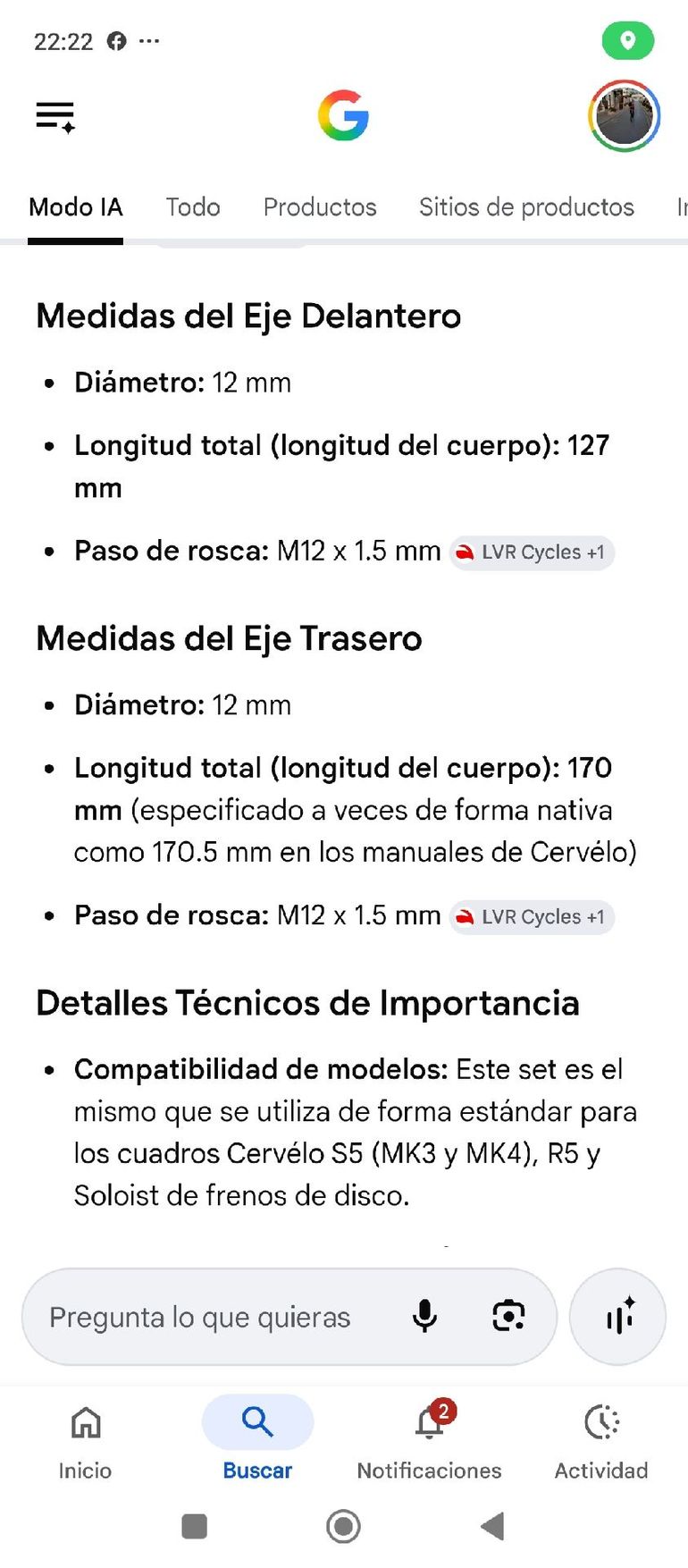The height and width of the screenshot is (1568, 688).
Task: Tap the system back button
Action: click(x=493, y=1526)
